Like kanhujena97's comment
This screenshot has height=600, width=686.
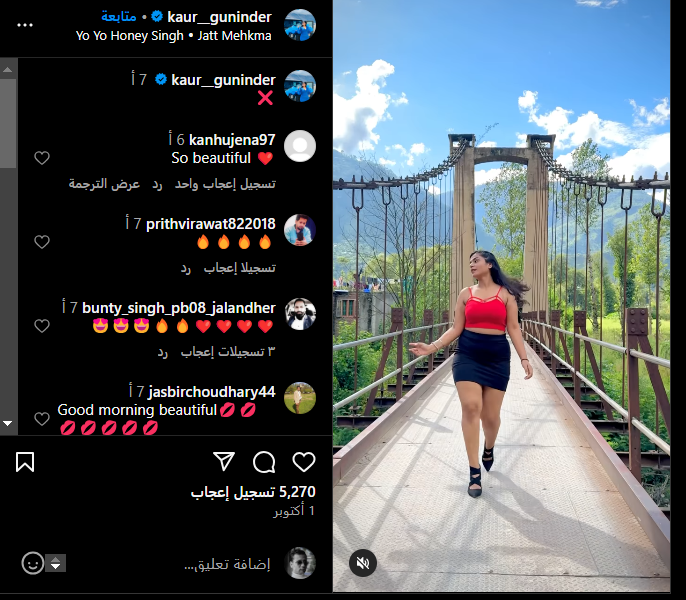[42, 158]
